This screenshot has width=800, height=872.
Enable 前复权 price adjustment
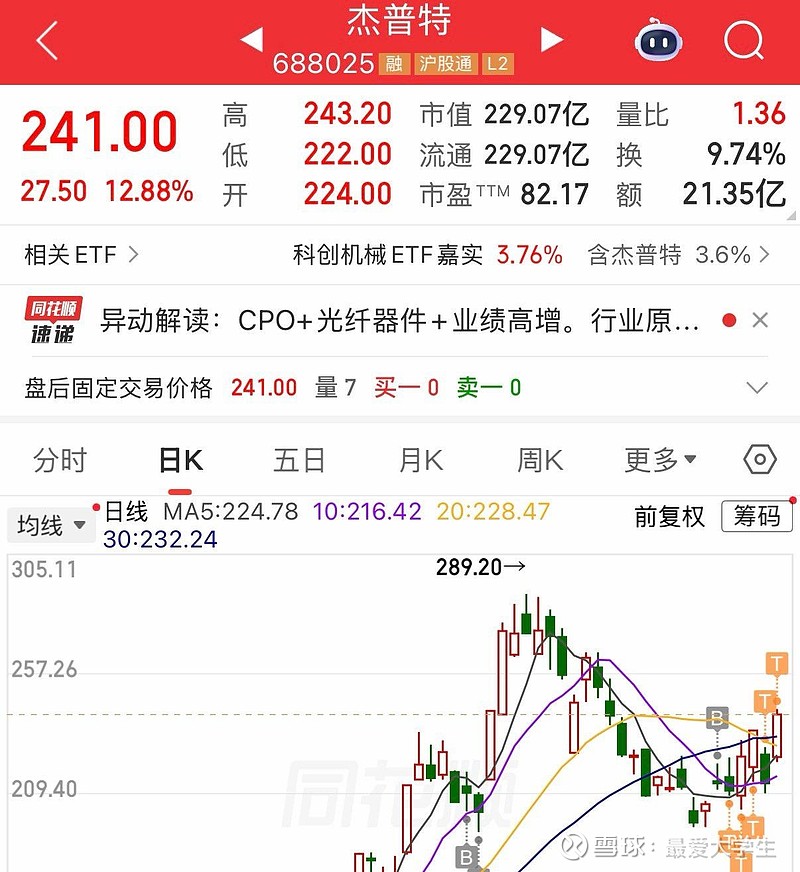669,518
